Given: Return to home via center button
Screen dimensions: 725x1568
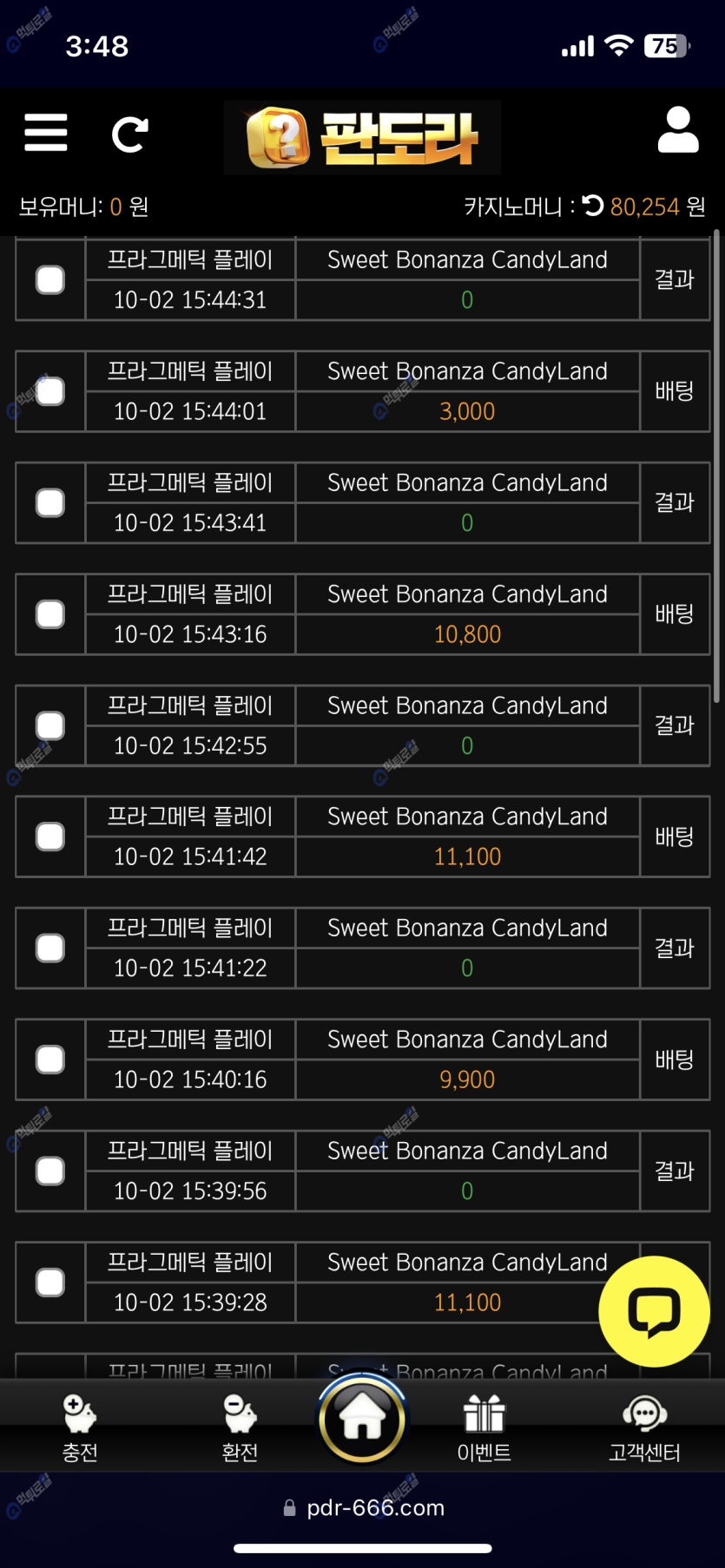Looking at the screenshot, I should (x=362, y=1420).
